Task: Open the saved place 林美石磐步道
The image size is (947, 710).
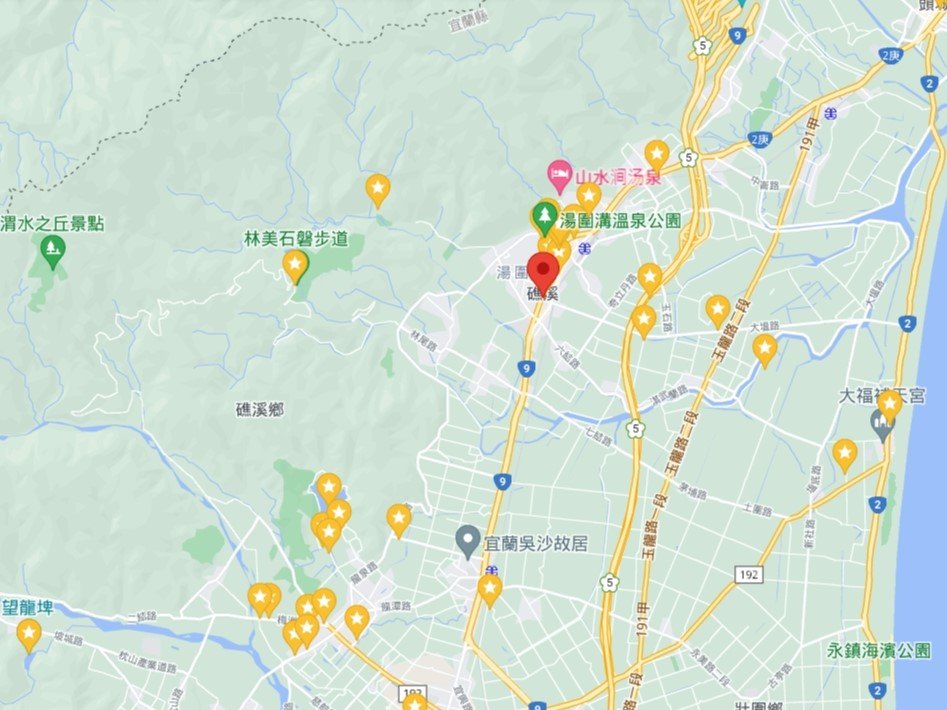Action: click(295, 265)
